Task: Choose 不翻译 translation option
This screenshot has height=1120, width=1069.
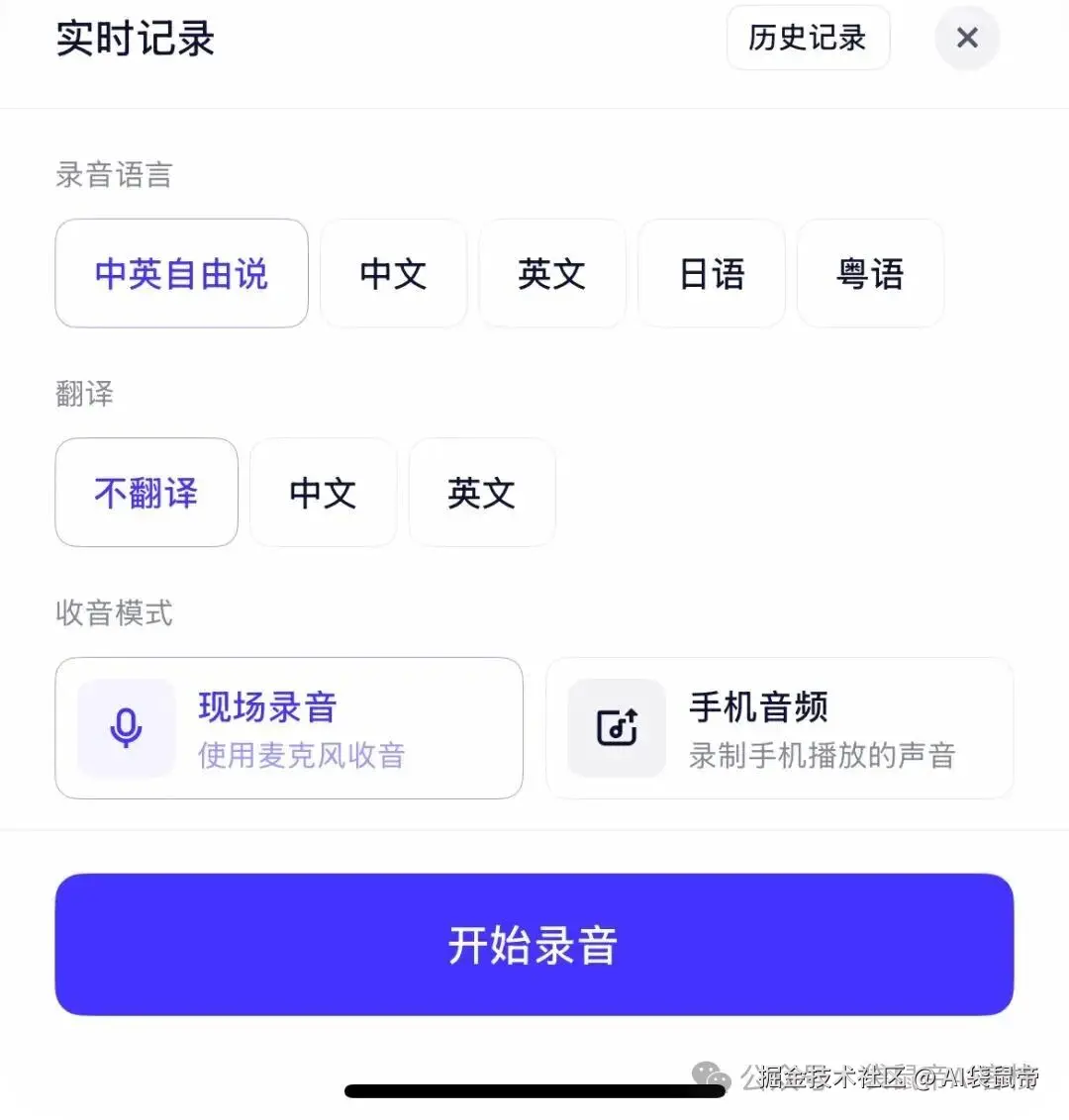Action: click(146, 493)
